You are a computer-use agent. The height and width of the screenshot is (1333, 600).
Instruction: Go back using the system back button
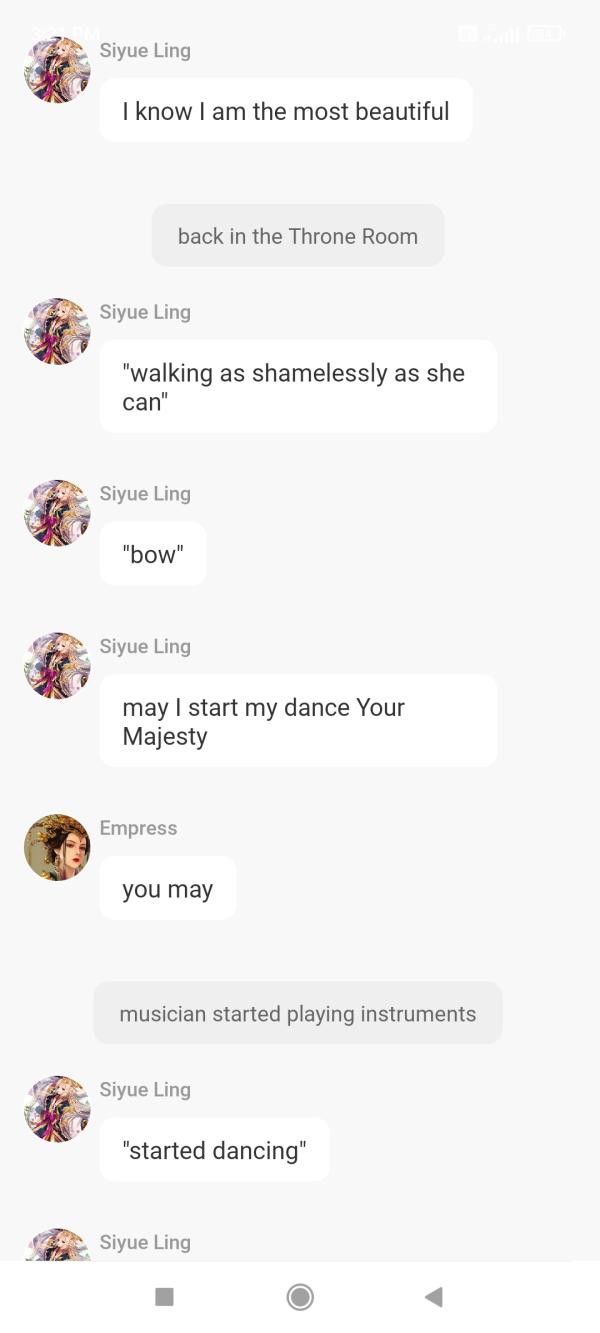coord(433,1297)
